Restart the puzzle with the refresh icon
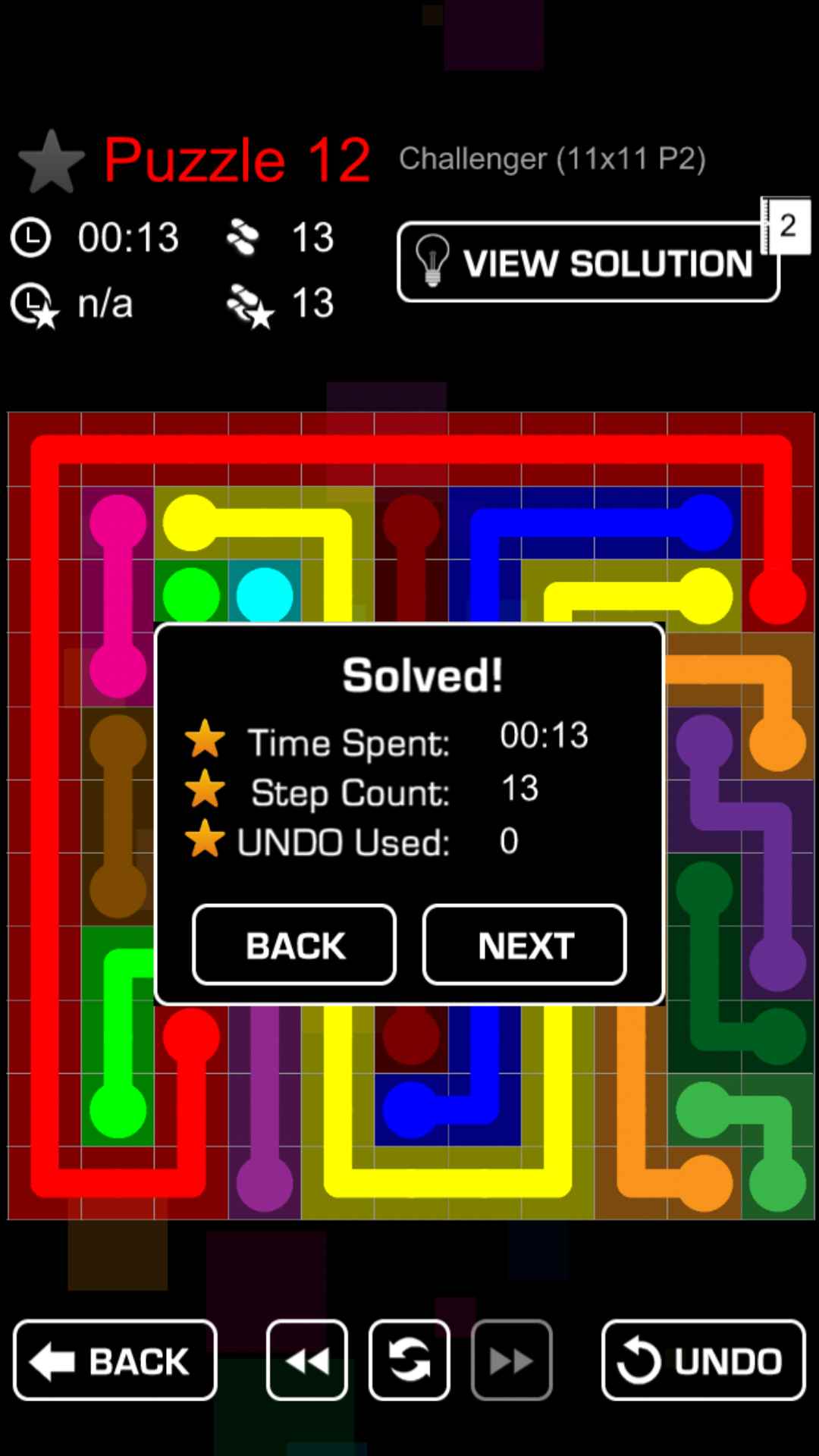 (x=409, y=1360)
